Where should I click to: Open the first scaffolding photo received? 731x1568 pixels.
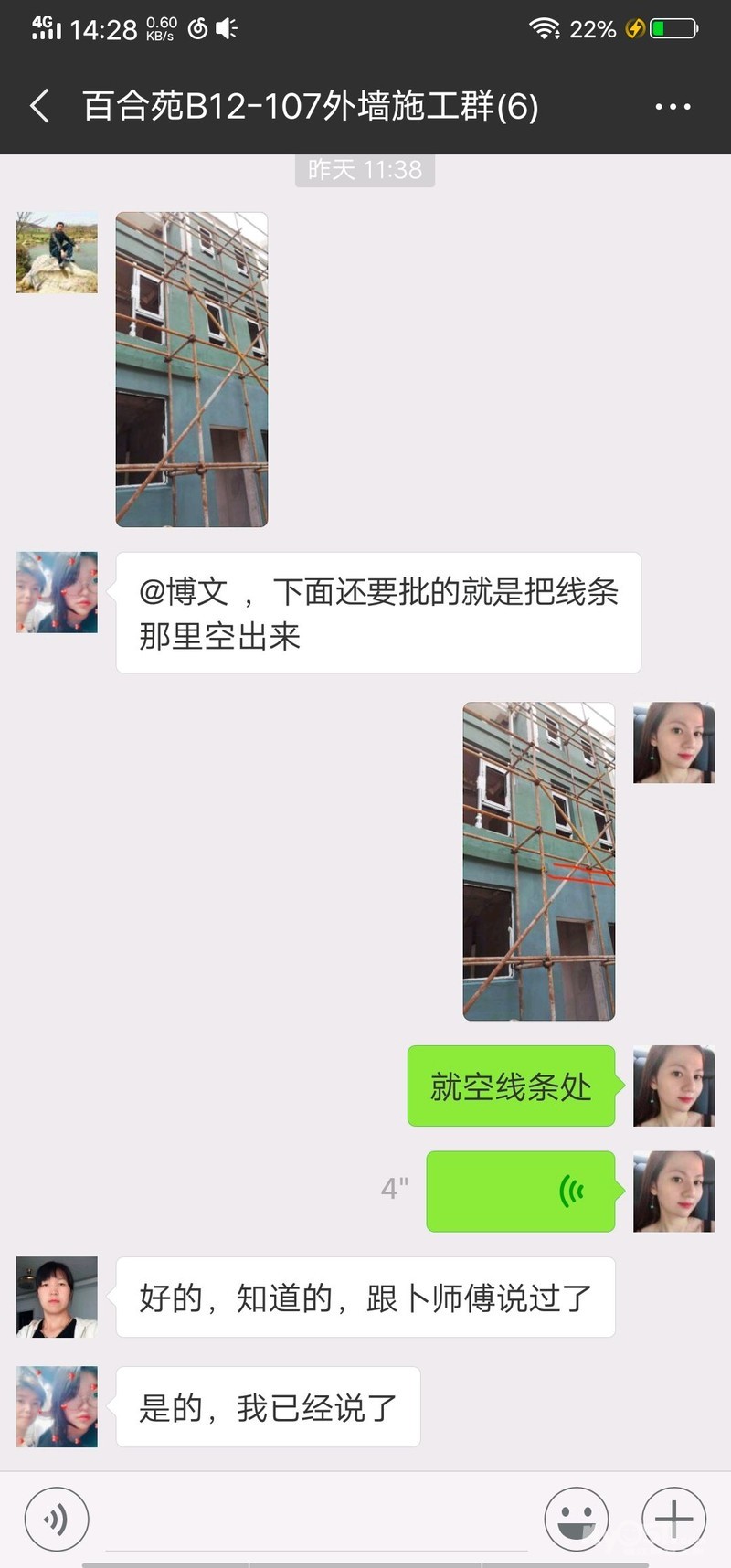coord(192,369)
